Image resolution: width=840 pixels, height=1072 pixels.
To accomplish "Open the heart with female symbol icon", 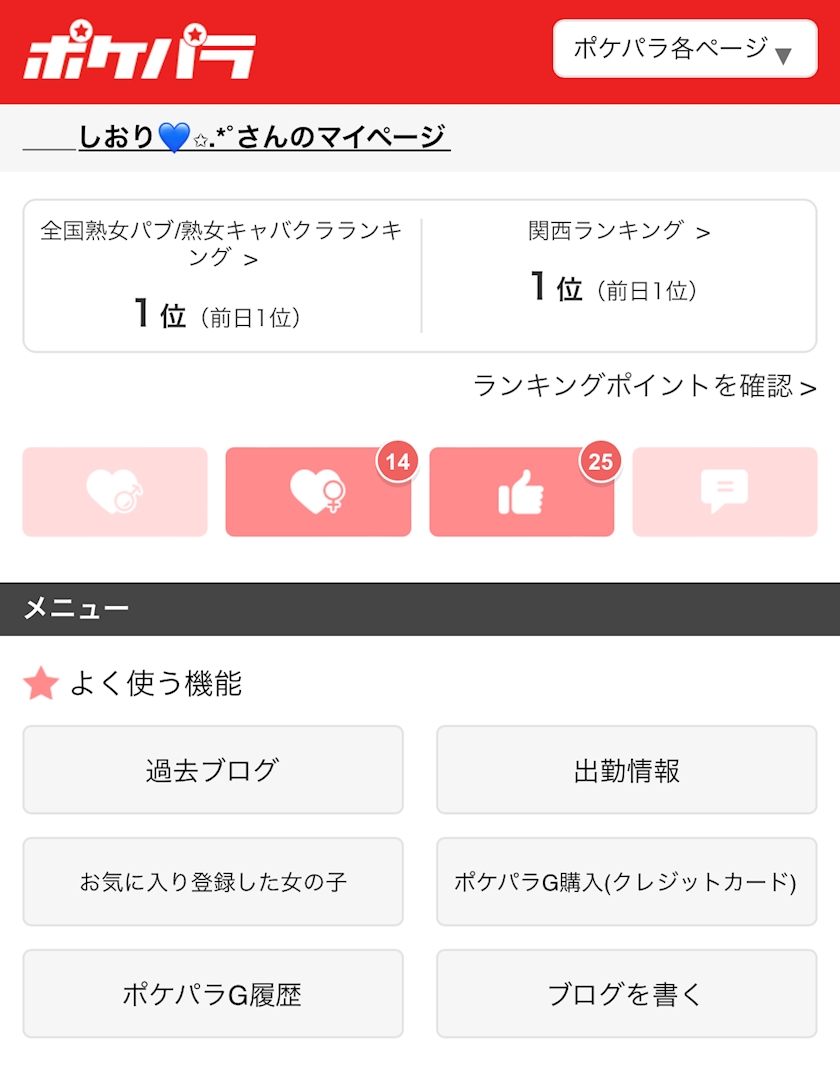I will click(x=318, y=492).
